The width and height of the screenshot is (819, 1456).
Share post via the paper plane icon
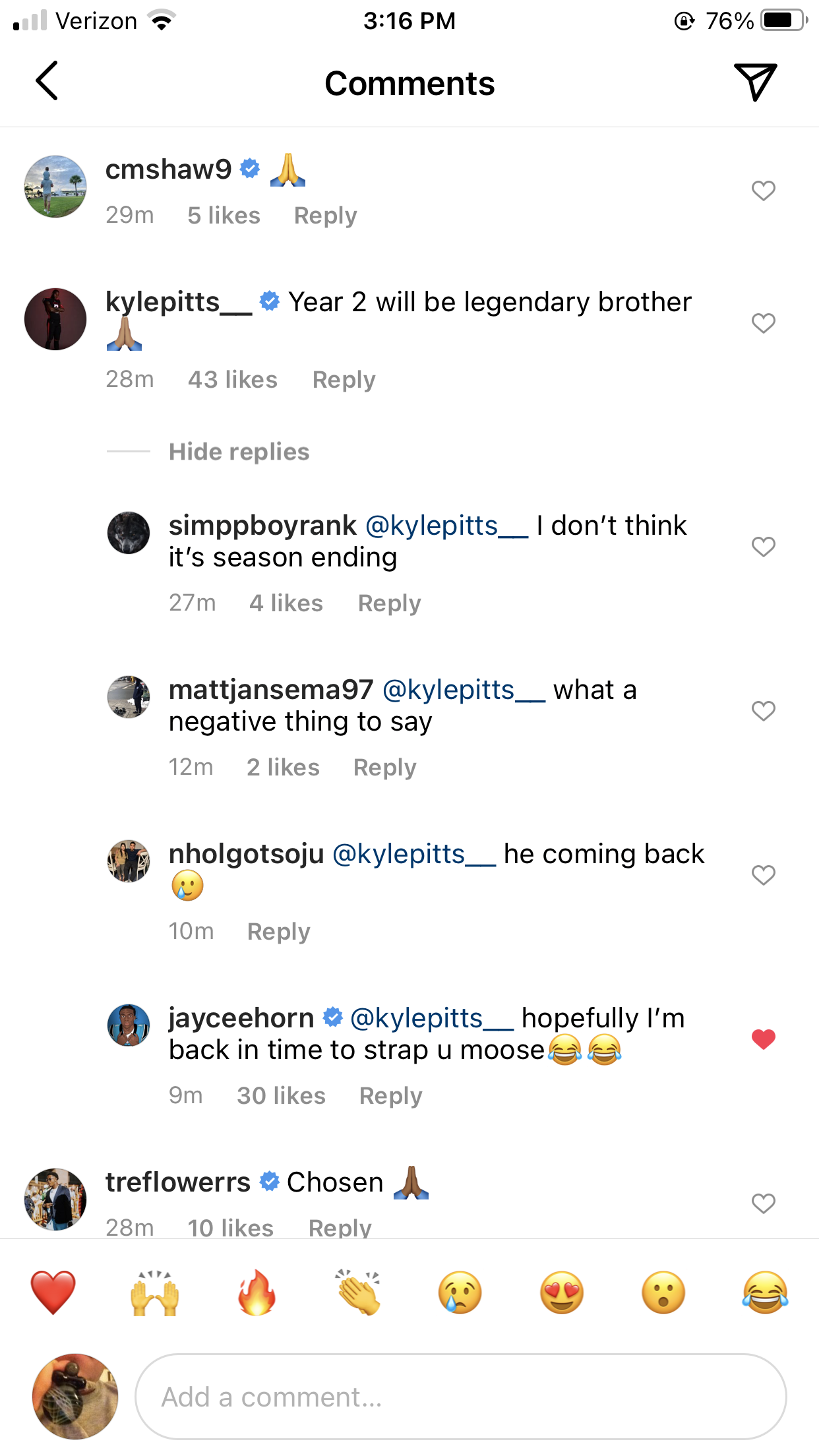[755, 82]
